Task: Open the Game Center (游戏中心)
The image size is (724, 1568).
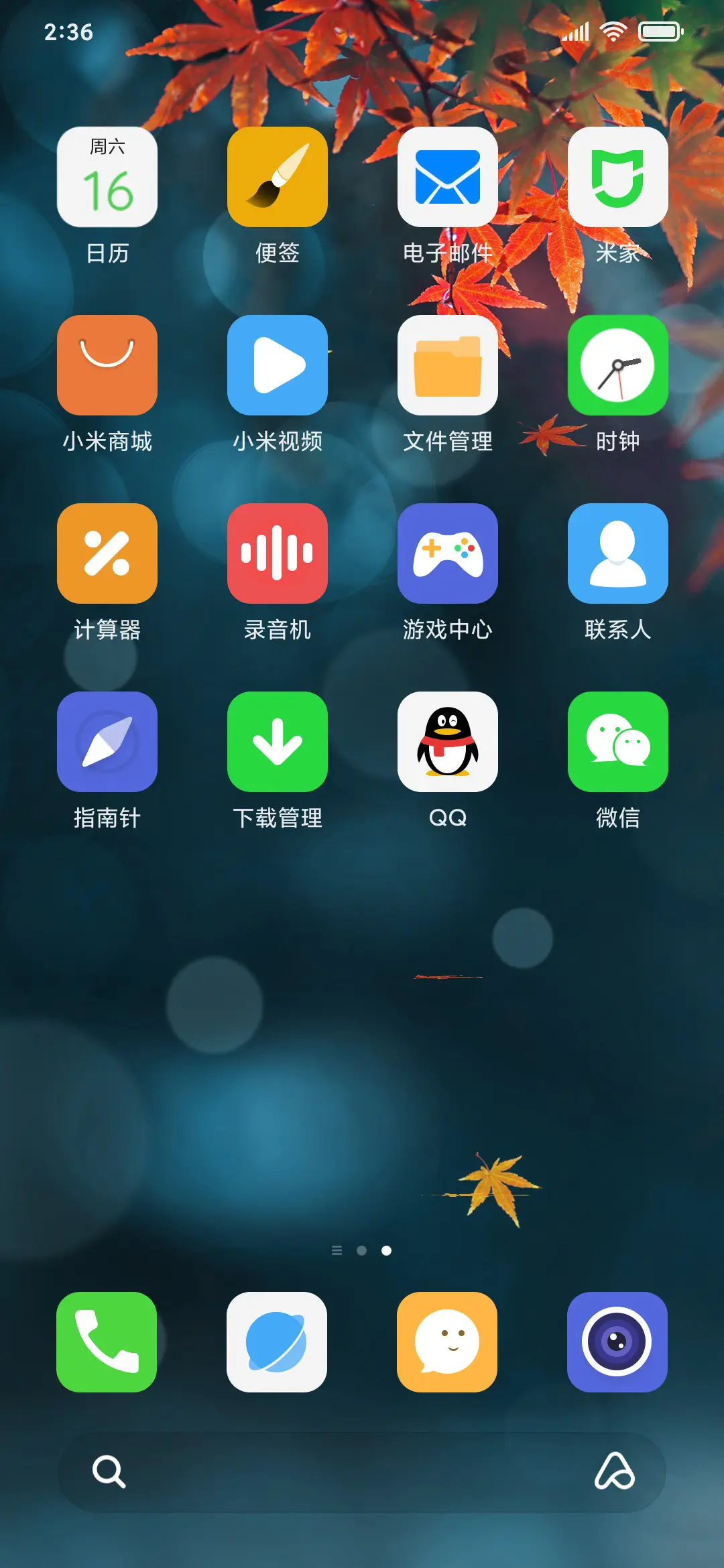Action: pyautogui.click(x=447, y=553)
